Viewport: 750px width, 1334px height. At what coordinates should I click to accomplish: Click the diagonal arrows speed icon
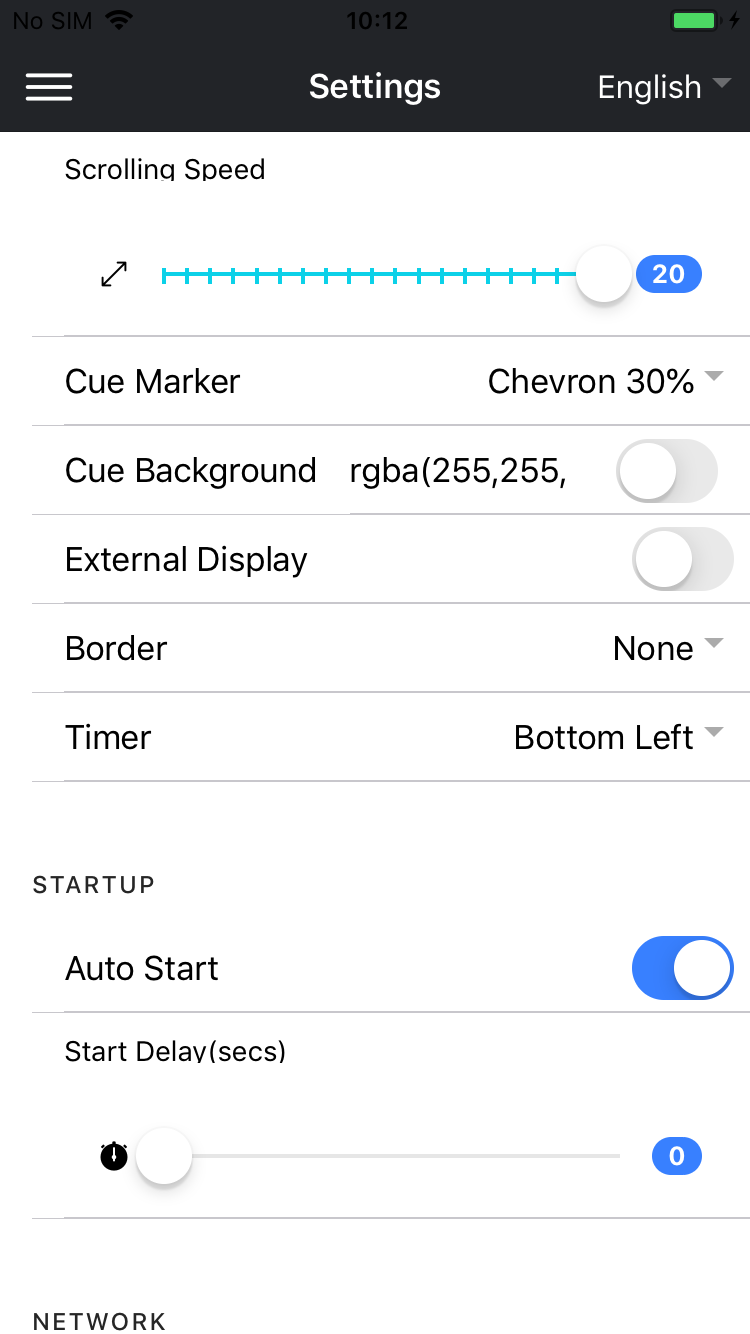[x=113, y=273]
